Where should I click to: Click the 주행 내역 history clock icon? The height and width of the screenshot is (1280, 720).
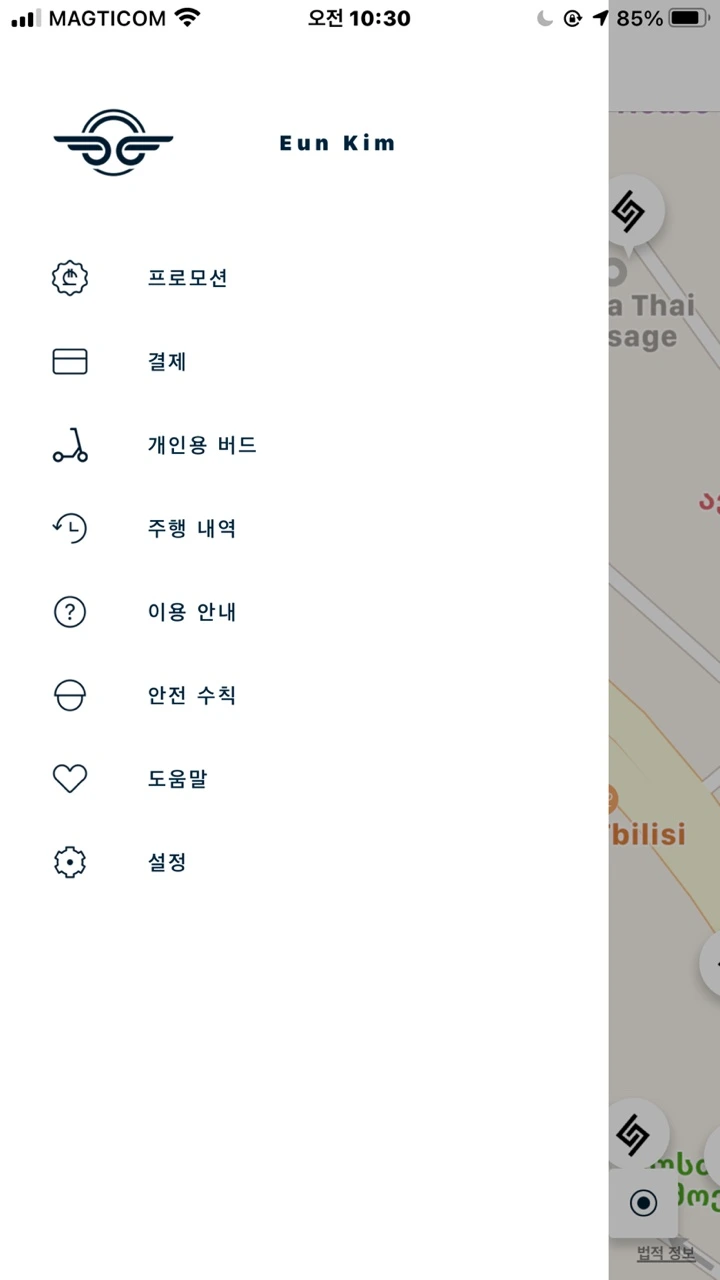point(69,528)
